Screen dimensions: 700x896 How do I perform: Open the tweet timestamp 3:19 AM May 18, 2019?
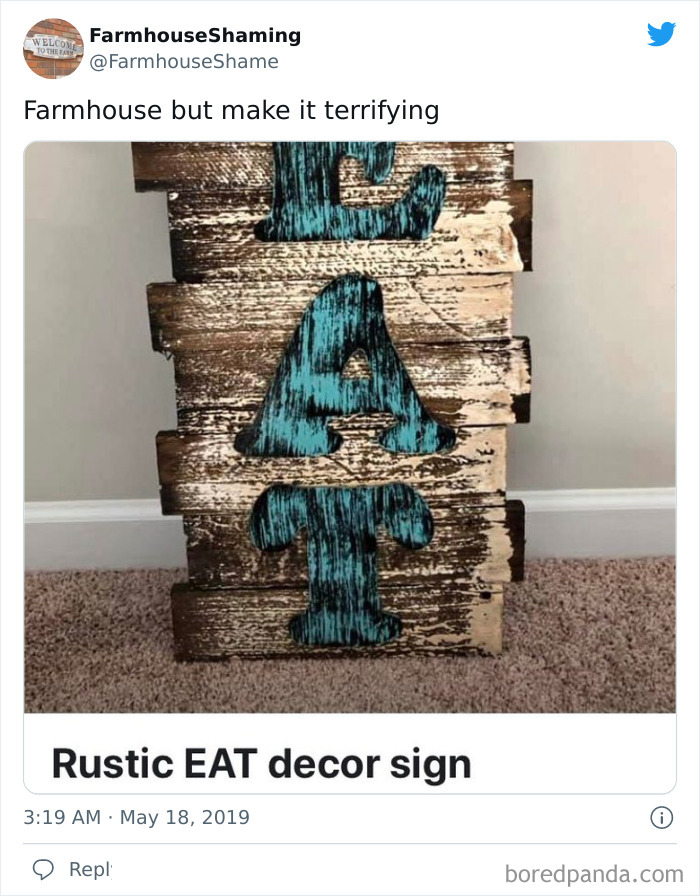pos(137,817)
